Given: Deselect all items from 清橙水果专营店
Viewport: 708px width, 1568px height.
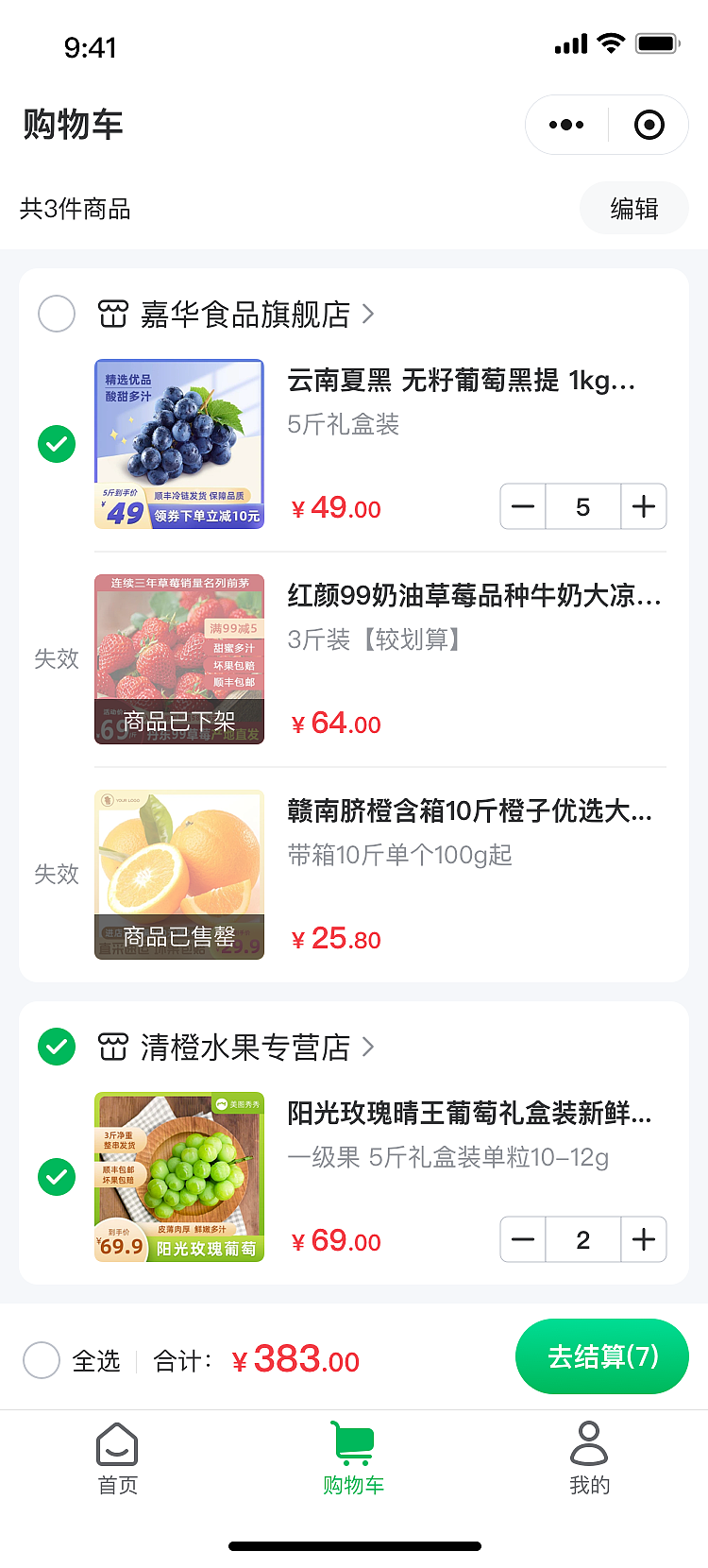Looking at the screenshot, I should click(x=57, y=1047).
